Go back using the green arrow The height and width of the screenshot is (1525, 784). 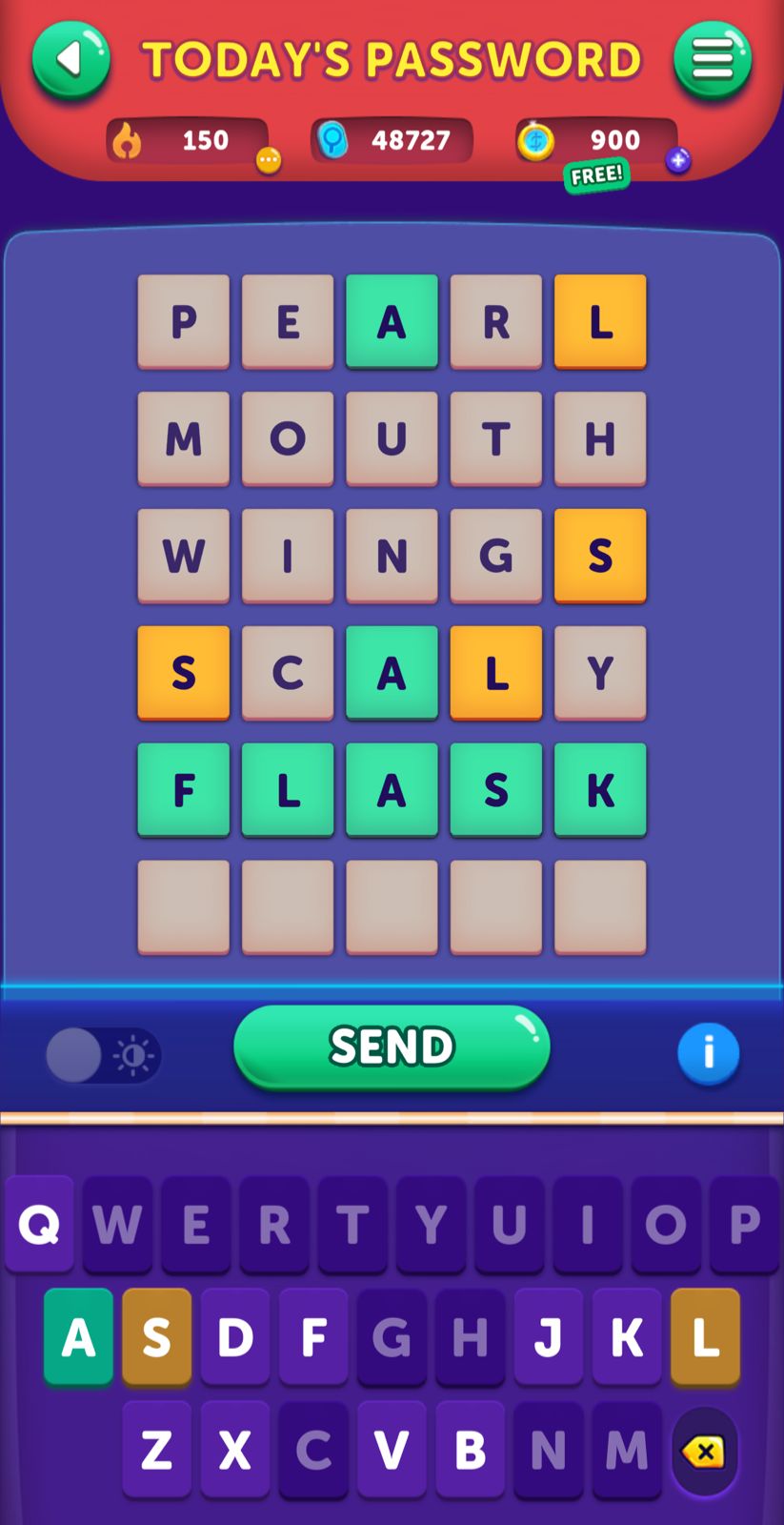[70, 60]
